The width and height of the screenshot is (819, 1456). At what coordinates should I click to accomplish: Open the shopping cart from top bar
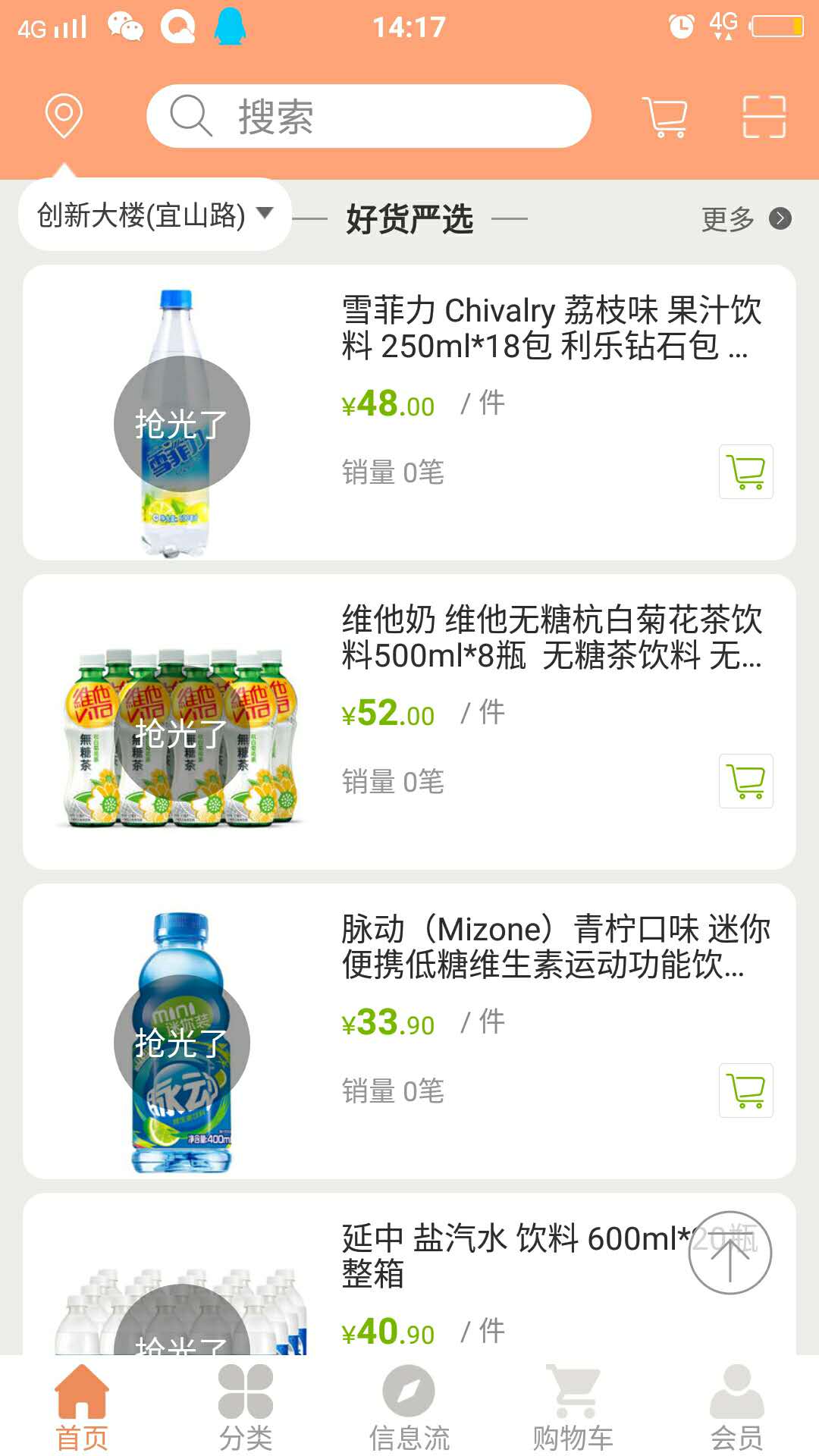[x=666, y=115]
